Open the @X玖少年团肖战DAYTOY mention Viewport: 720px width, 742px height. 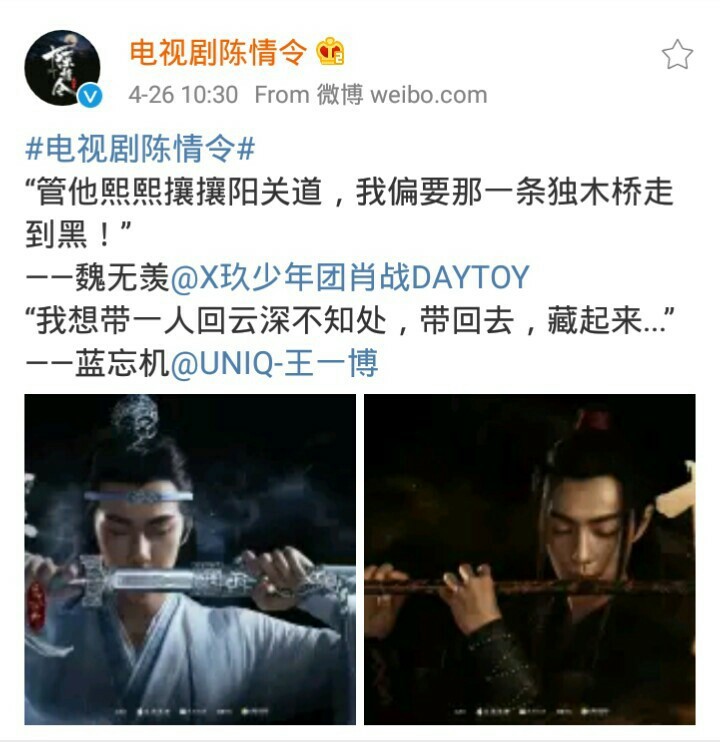click(351, 277)
